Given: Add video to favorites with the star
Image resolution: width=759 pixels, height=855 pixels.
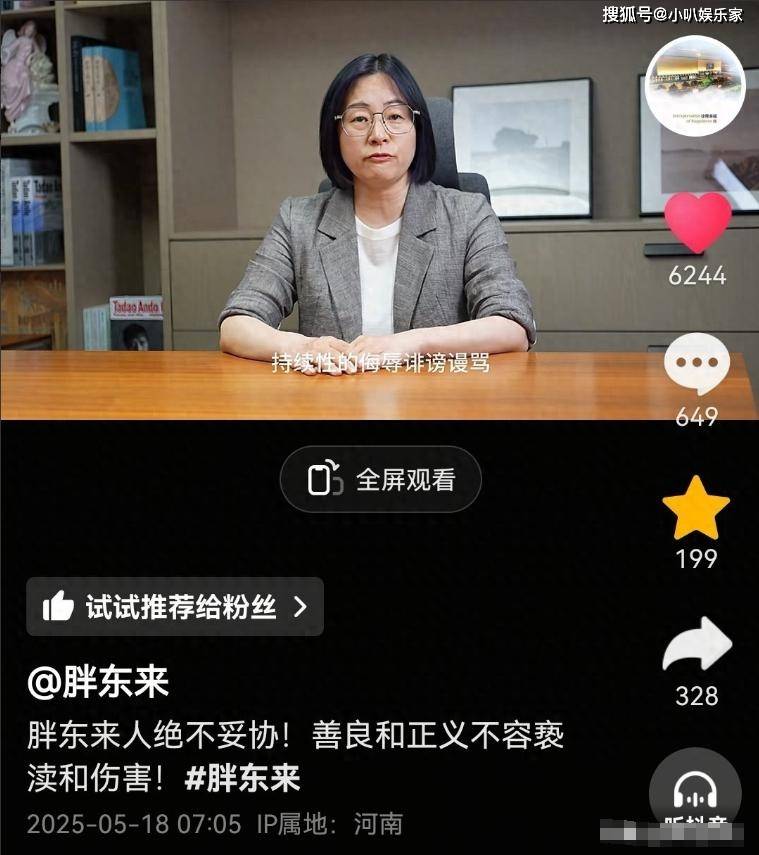Looking at the screenshot, I should (x=696, y=509).
